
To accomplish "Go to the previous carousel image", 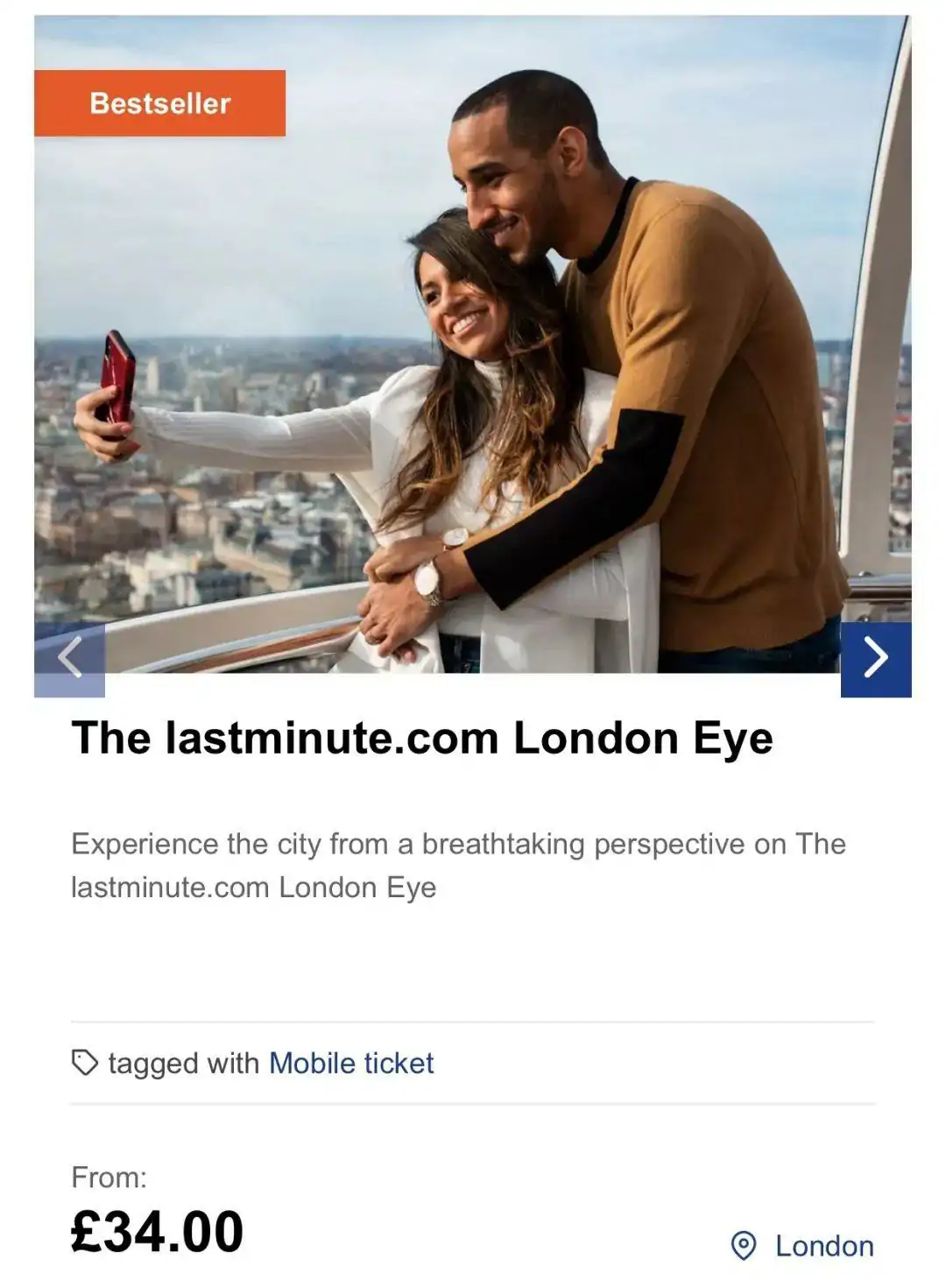I will click(x=70, y=659).
